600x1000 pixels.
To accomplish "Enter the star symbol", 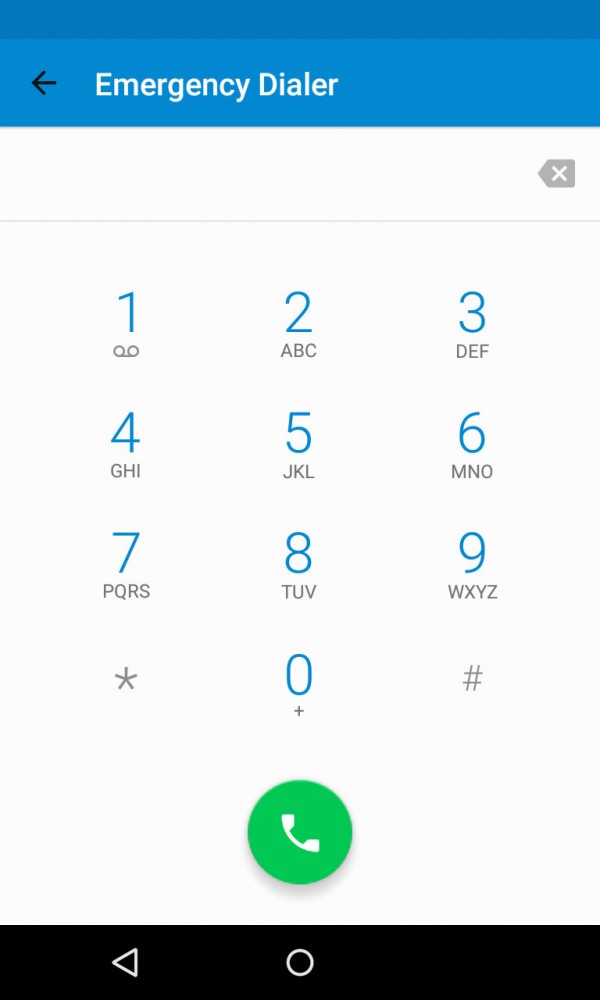I will coord(126,681).
